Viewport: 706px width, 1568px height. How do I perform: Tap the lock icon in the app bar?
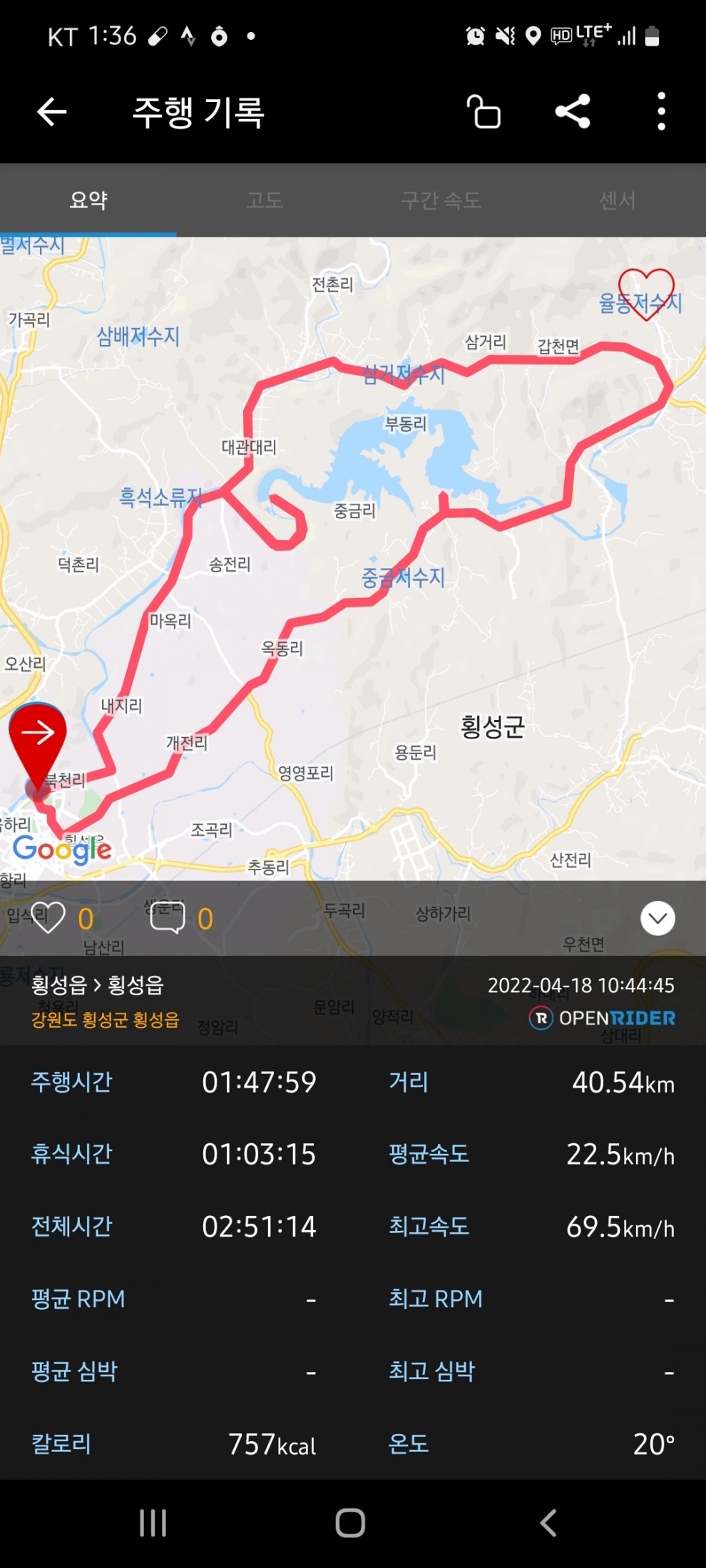pyautogui.click(x=484, y=112)
